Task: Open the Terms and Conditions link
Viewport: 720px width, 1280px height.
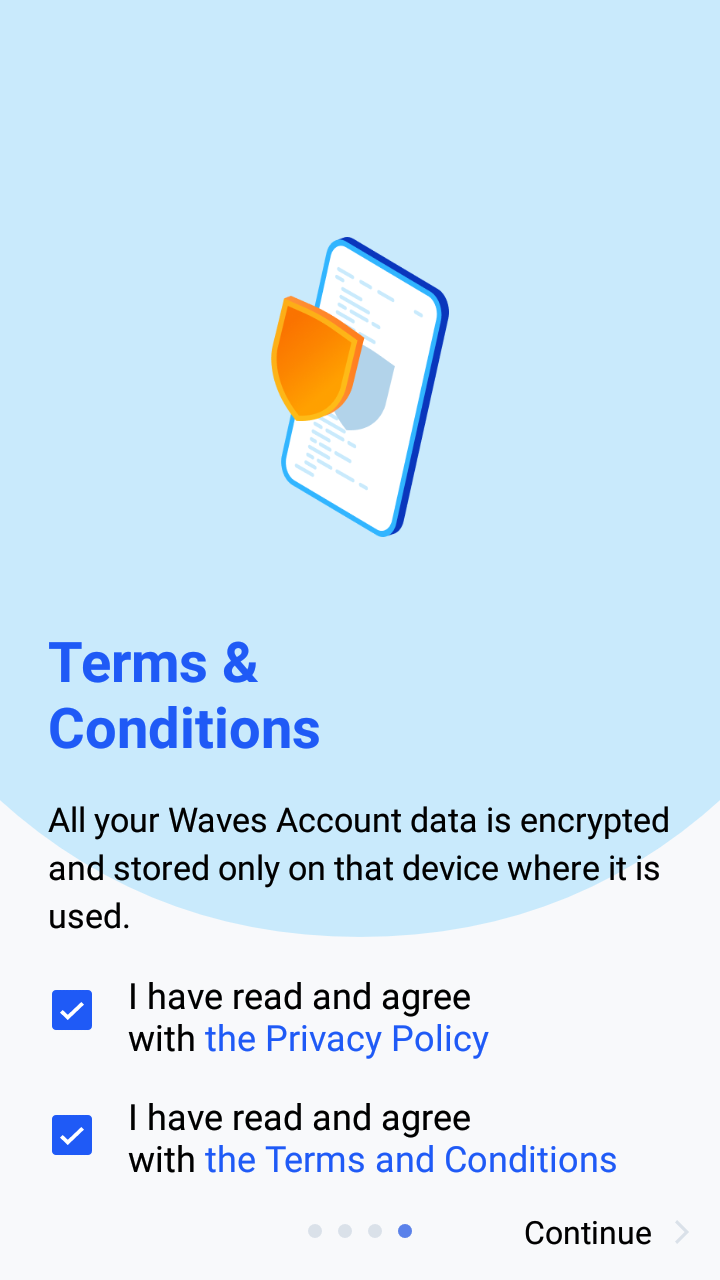Action: tap(410, 1160)
